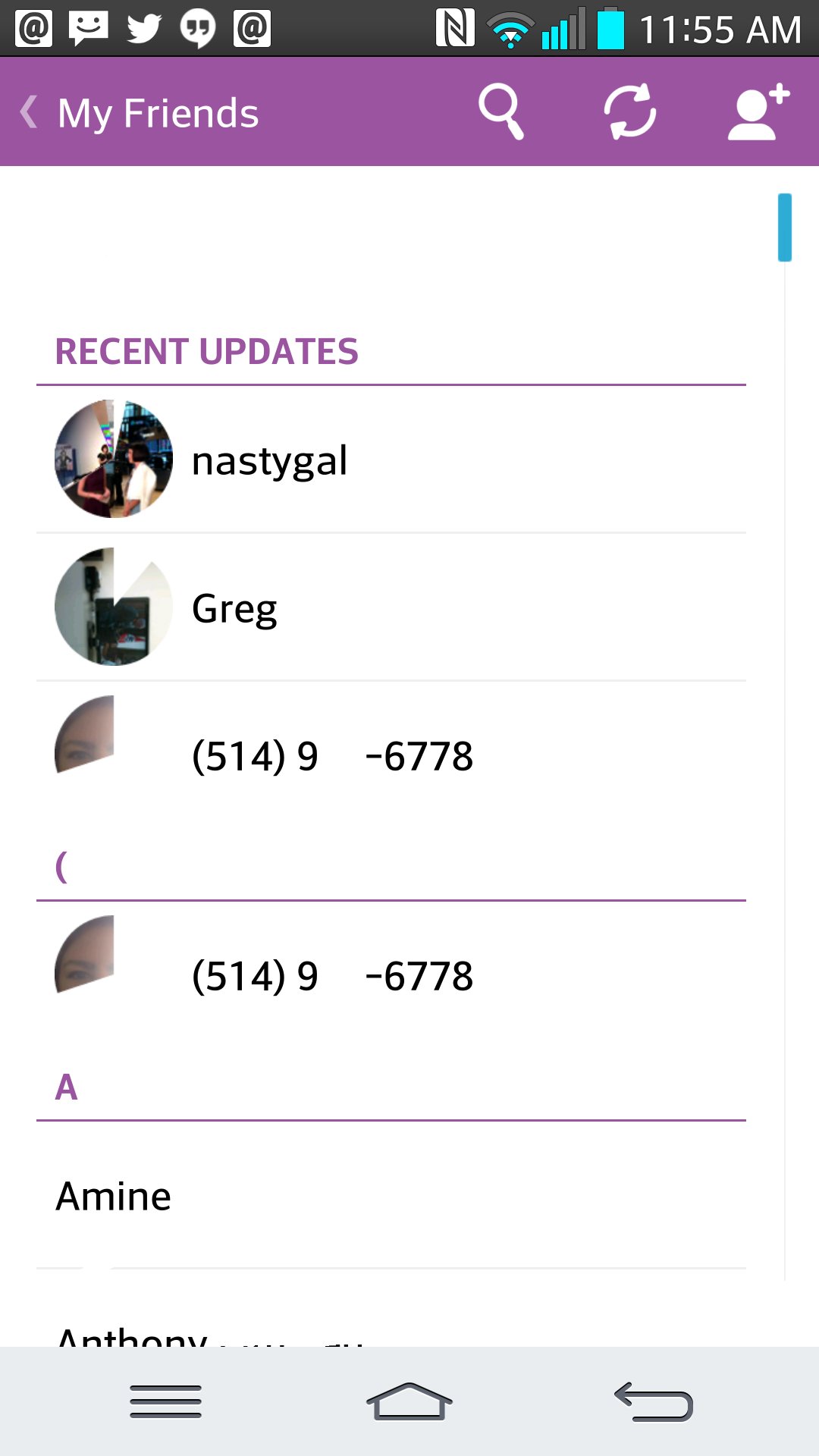Add a new friend
This screenshot has height=1456, width=819.
click(x=758, y=112)
